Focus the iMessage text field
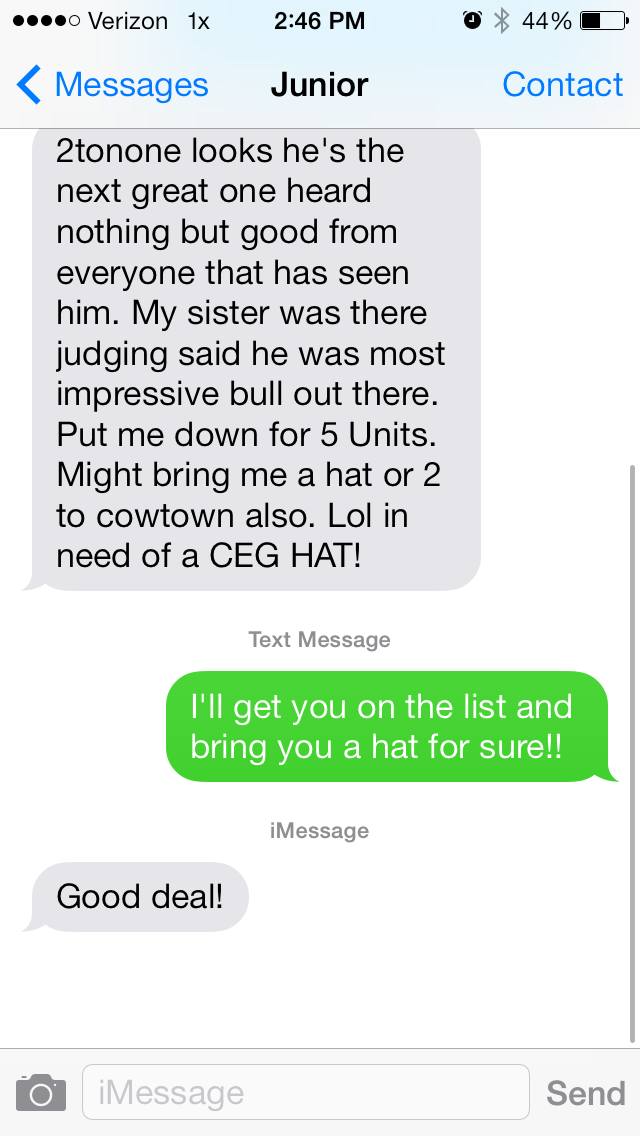Screen dimensions: 640x1136 [x=305, y=1092]
